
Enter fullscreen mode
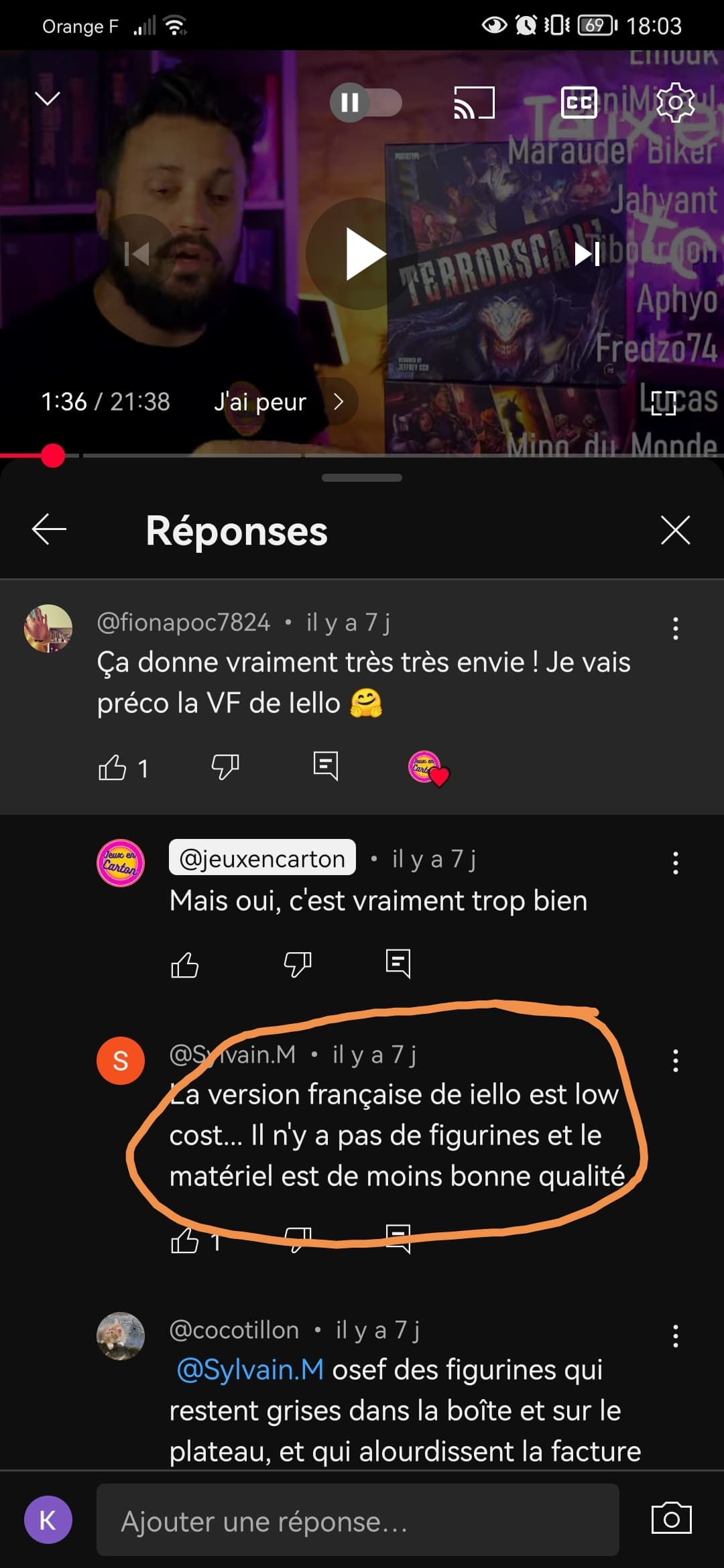coord(664,403)
